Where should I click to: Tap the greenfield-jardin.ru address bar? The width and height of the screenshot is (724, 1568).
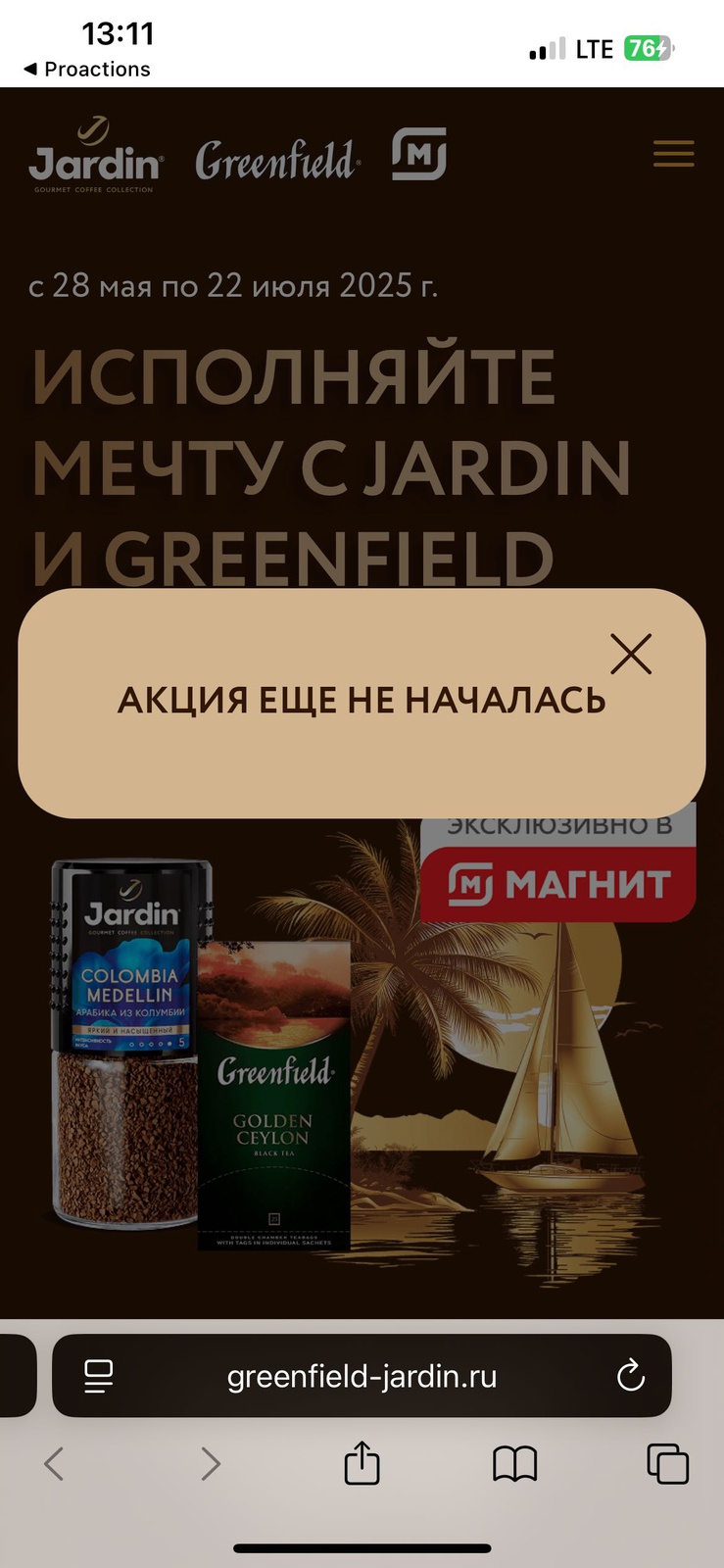[x=362, y=1376]
